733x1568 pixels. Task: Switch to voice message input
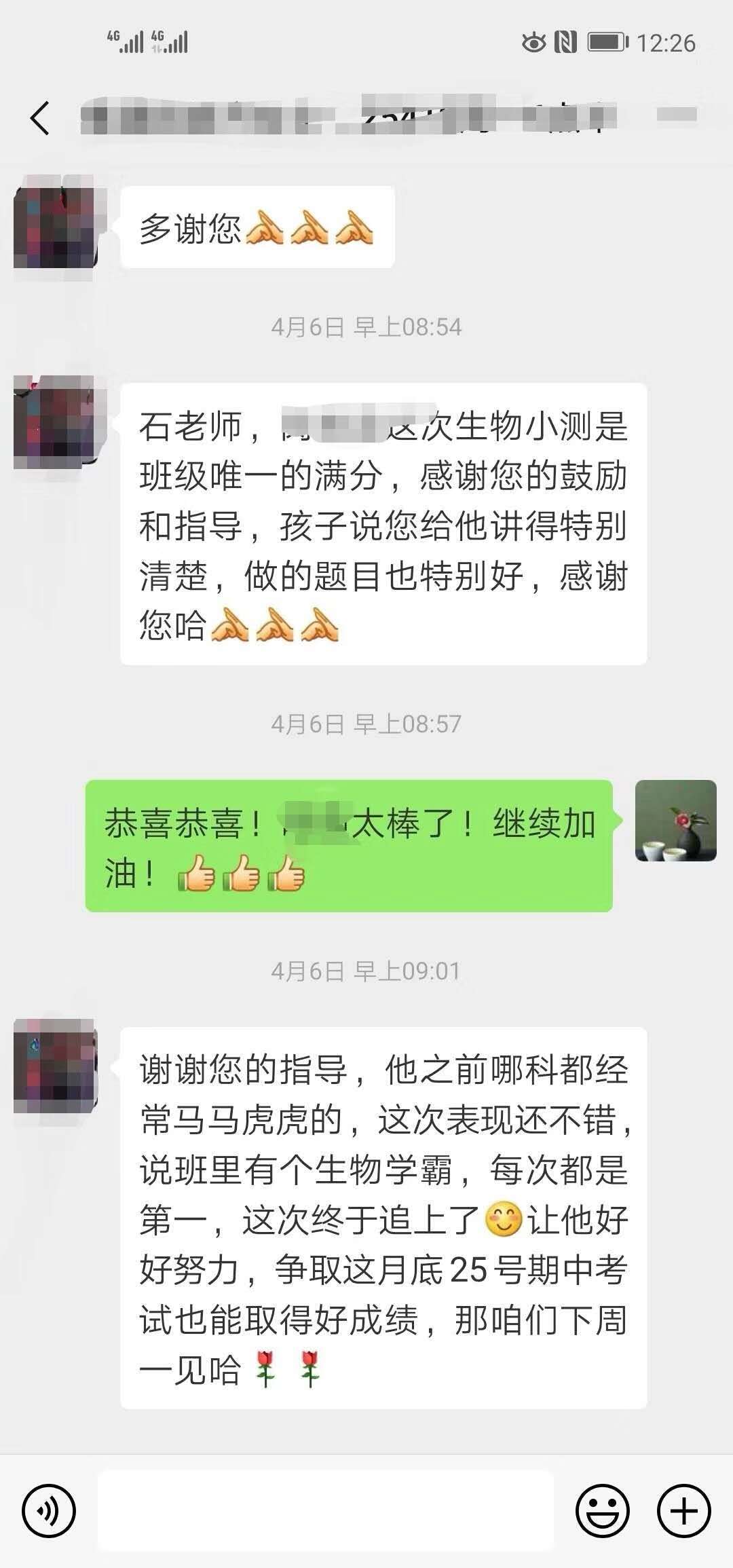49,1511
